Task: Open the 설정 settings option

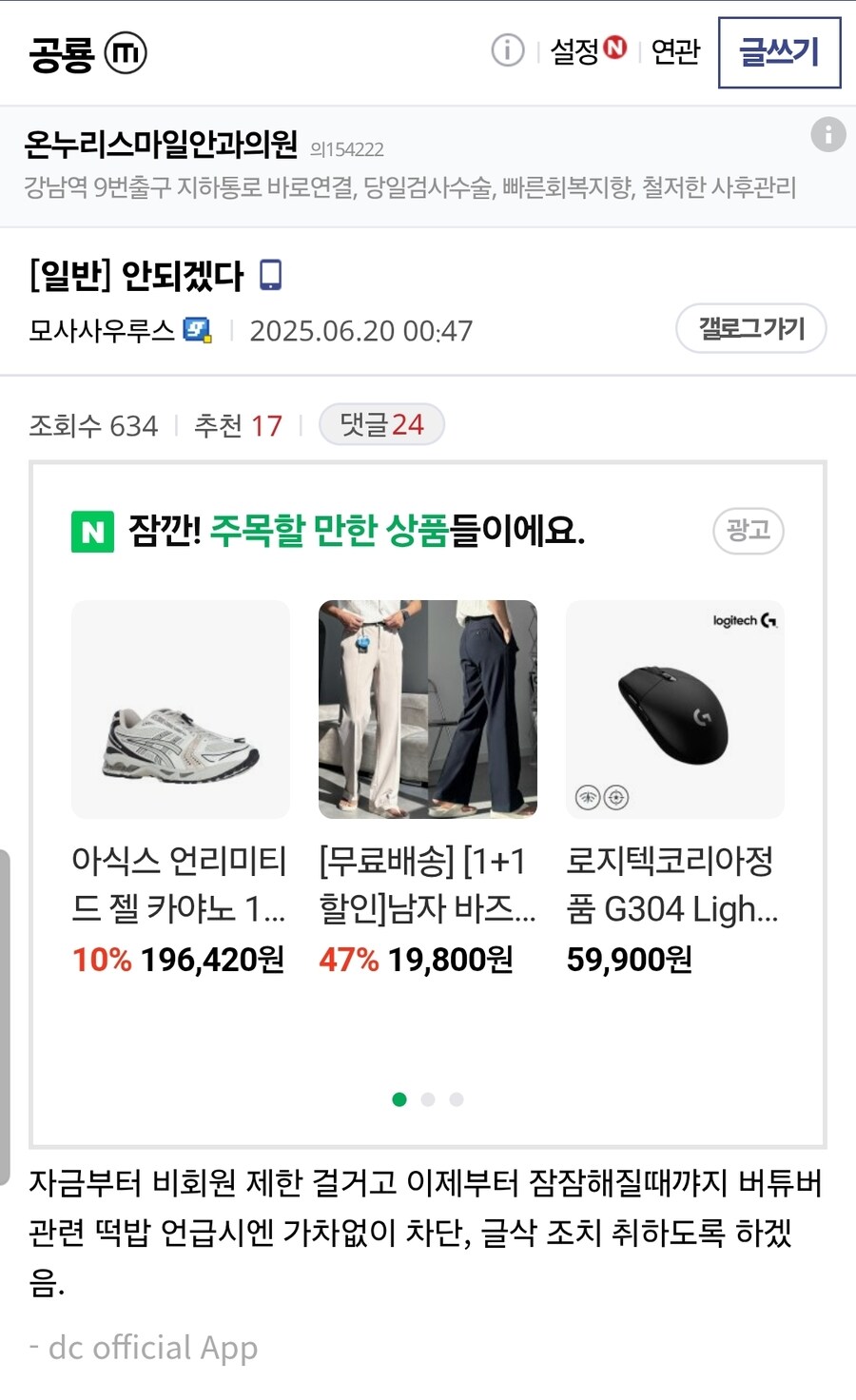Action: [x=587, y=50]
